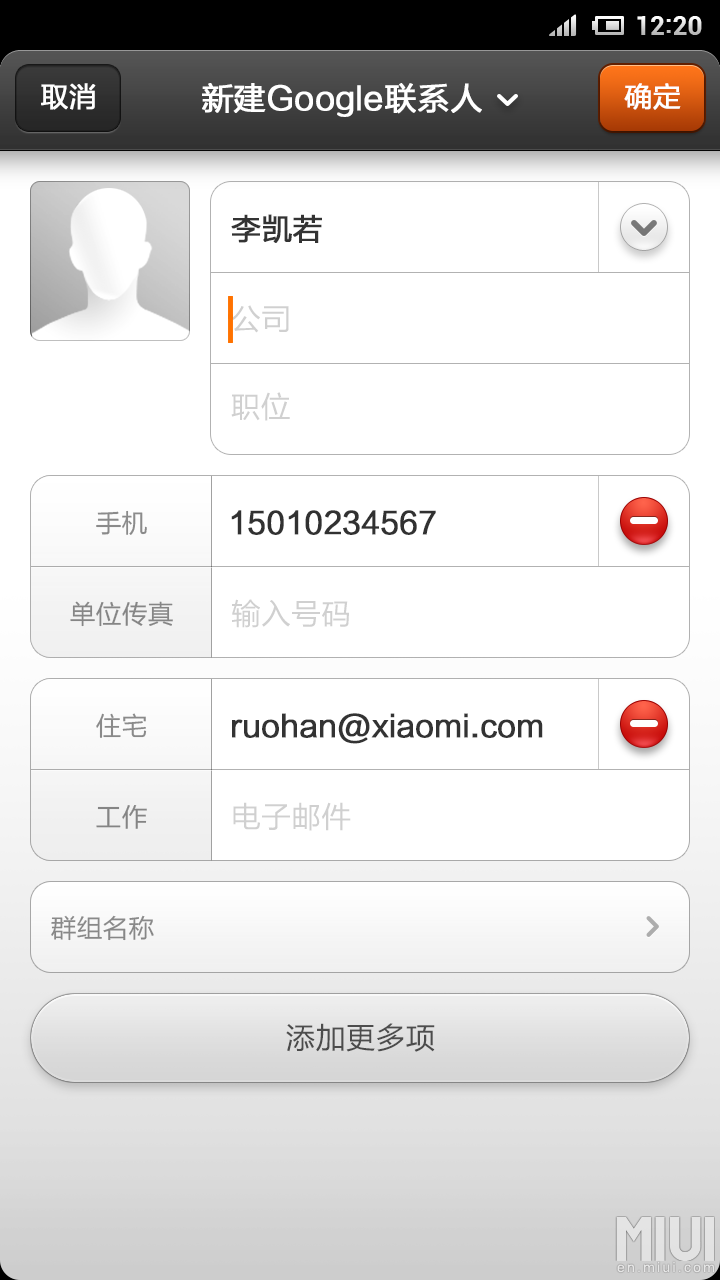Focus the 公司 company field
The height and width of the screenshot is (1280, 720).
tap(450, 319)
